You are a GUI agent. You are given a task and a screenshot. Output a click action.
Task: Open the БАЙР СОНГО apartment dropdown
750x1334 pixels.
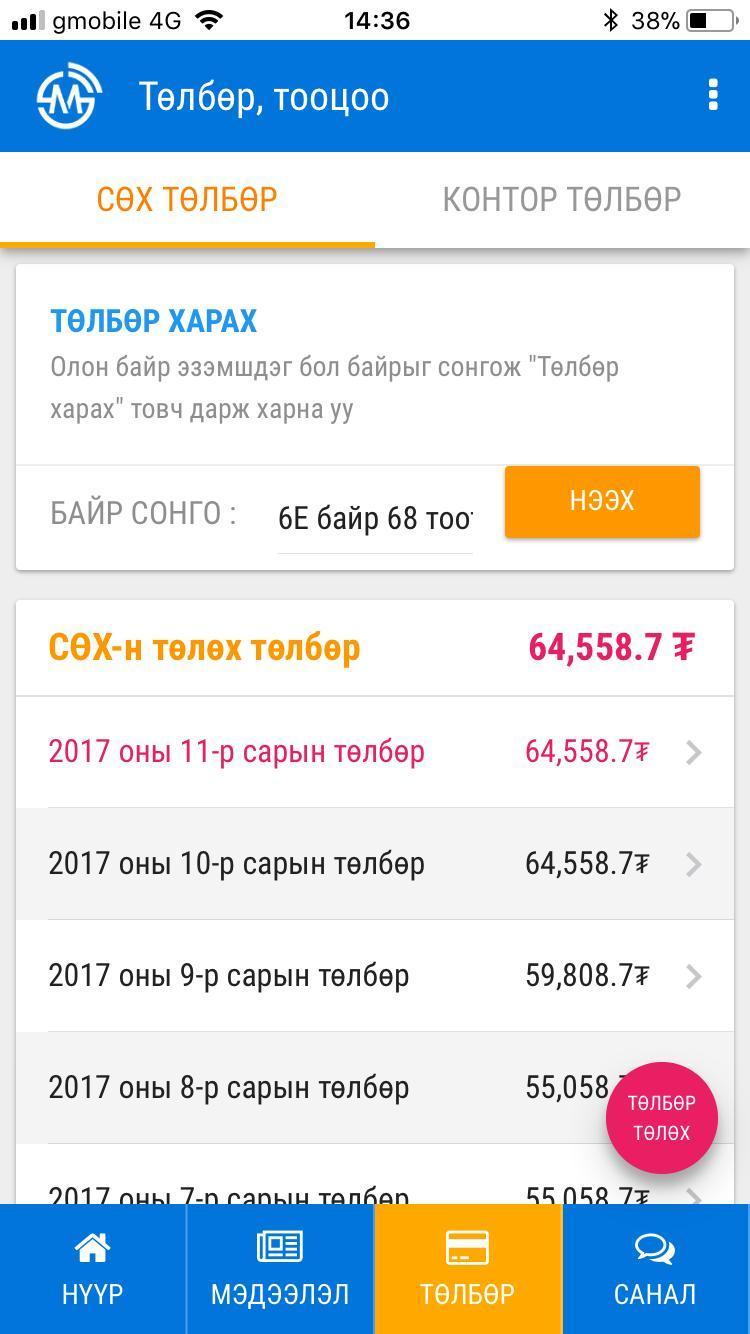pyautogui.click(x=375, y=519)
